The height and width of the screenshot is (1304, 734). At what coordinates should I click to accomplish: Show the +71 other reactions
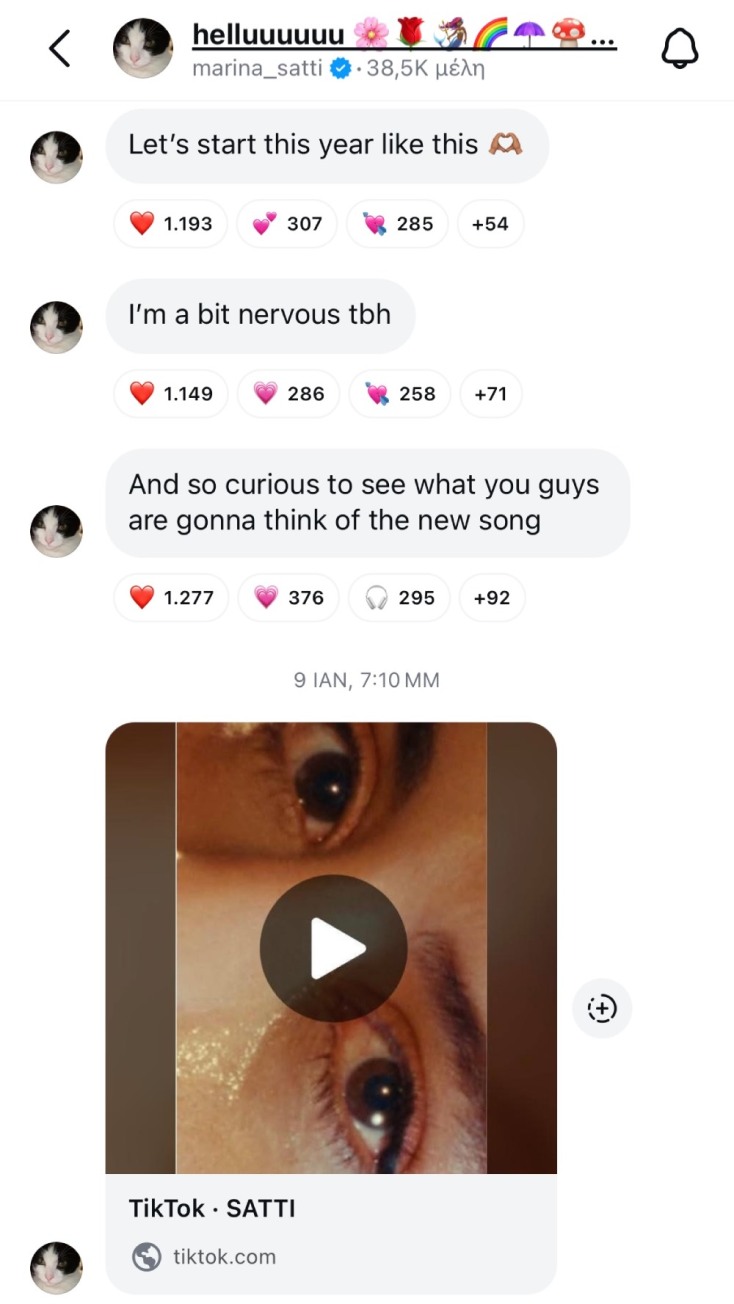click(x=490, y=394)
